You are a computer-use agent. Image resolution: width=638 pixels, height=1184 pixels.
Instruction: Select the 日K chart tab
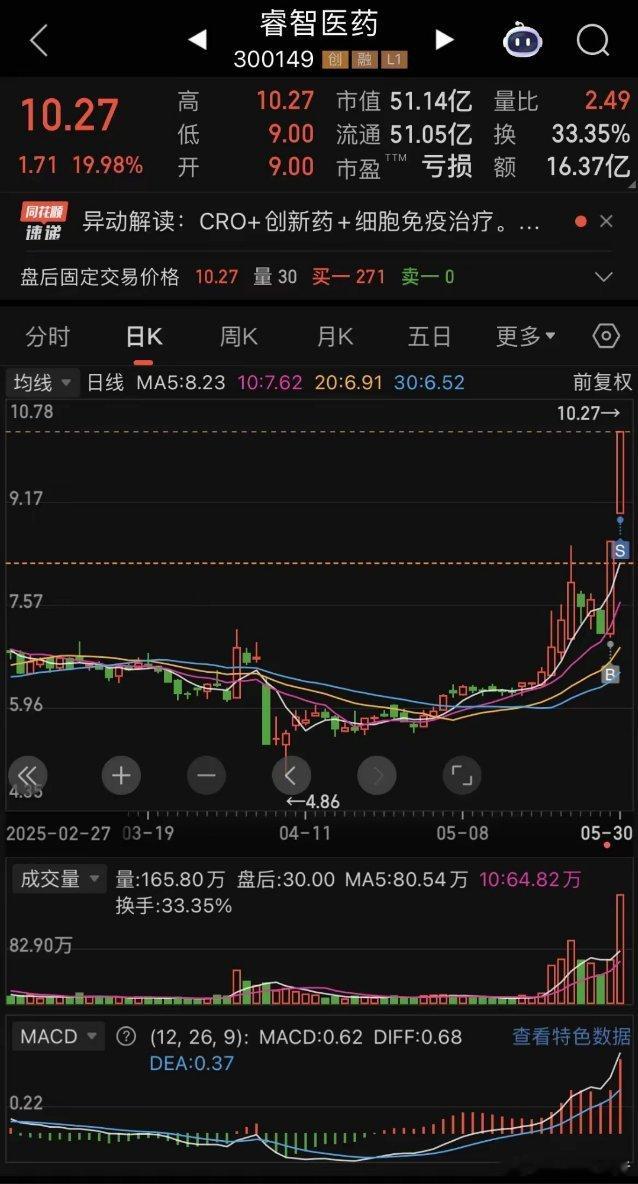coord(144,337)
